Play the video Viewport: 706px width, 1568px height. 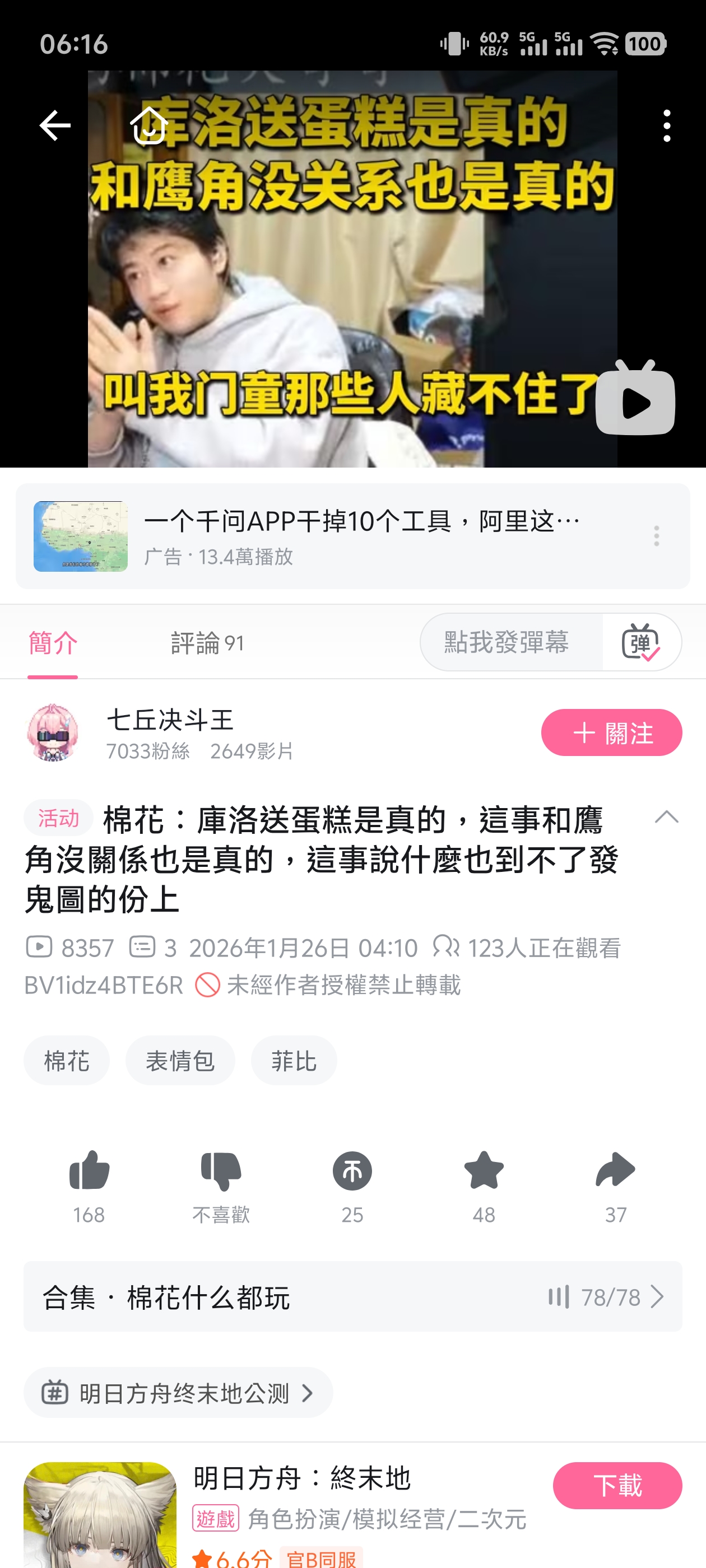635,402
